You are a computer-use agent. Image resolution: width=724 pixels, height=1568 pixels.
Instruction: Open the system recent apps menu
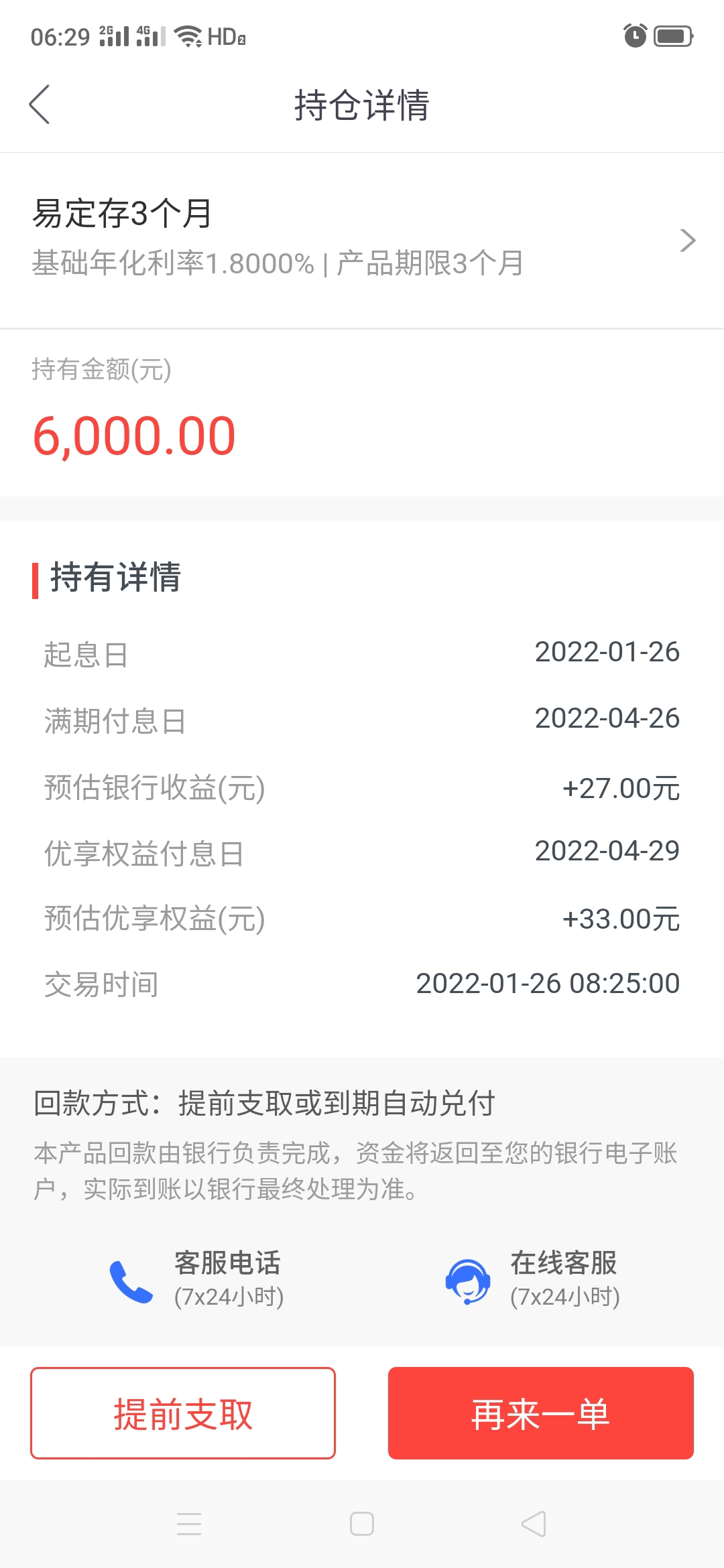tap(189, 1524)
